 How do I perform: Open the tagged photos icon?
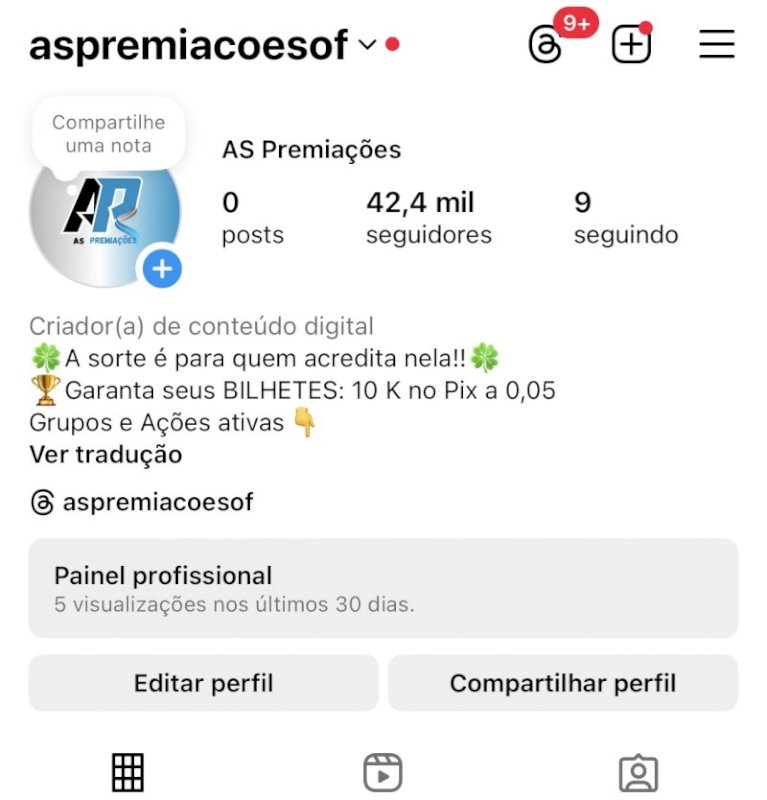(x=639, y=772)
